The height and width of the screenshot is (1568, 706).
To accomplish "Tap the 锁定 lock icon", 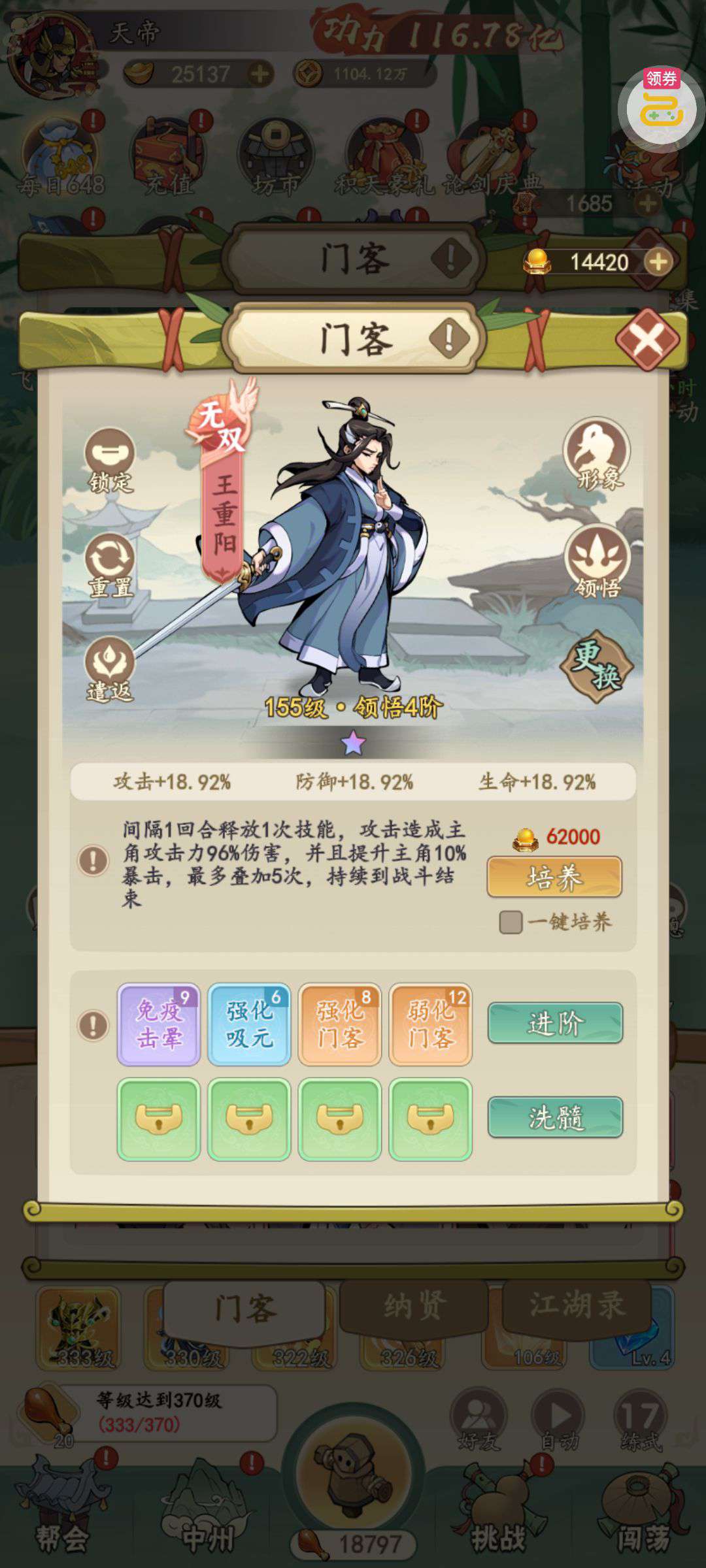I will (x=110, y=460).
